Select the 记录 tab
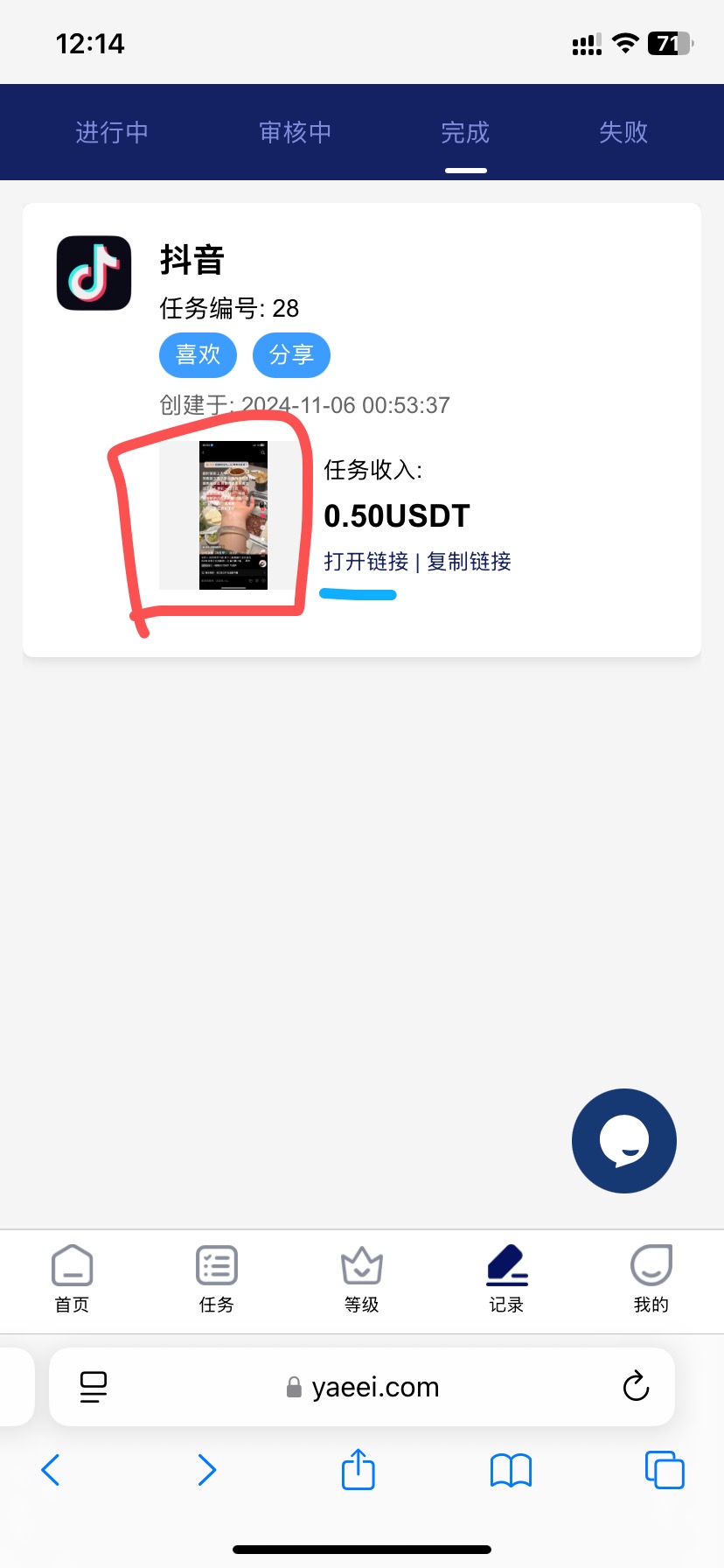 (x=506, y=1278)
